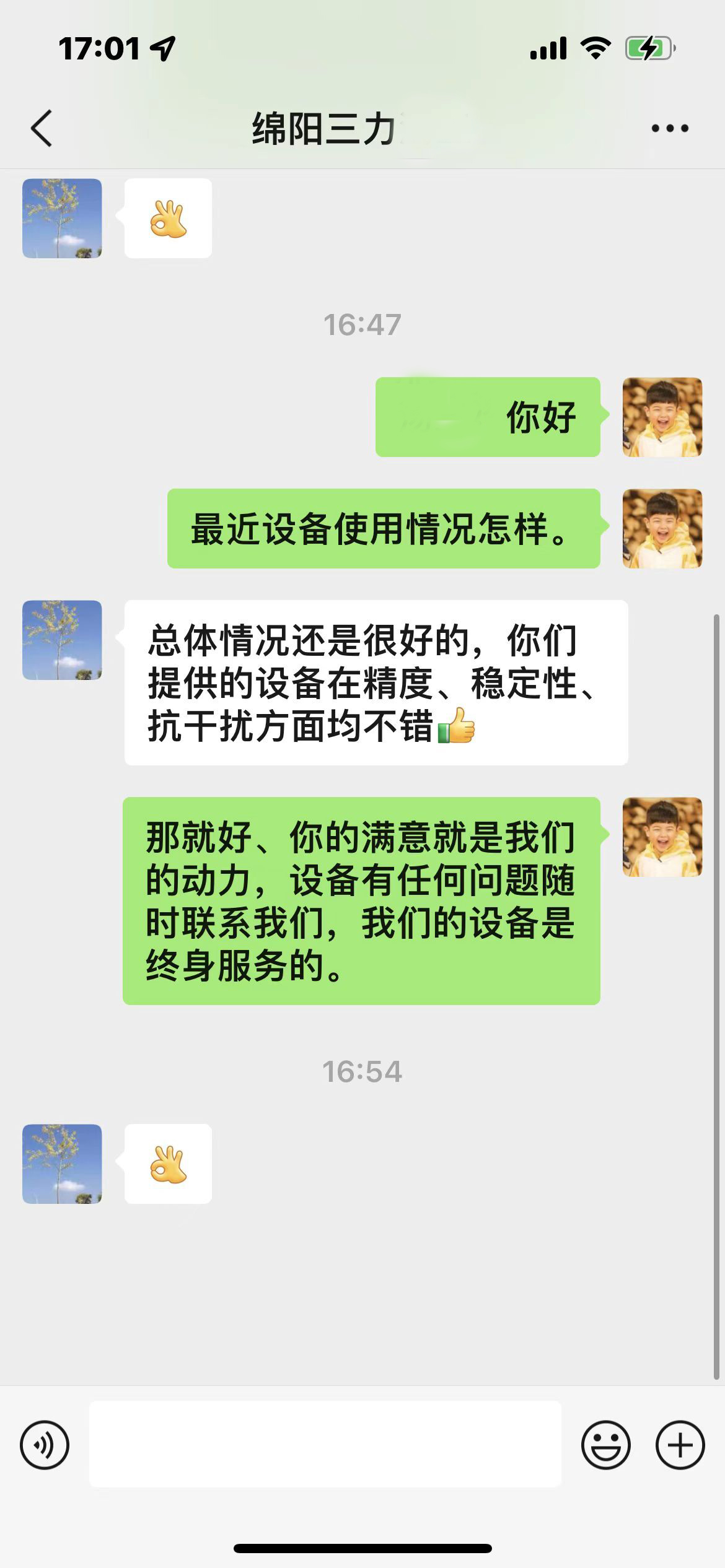Open the emoji sticker panel
The width and height of the screenshot is (725, 1568).
point(605,1445)
